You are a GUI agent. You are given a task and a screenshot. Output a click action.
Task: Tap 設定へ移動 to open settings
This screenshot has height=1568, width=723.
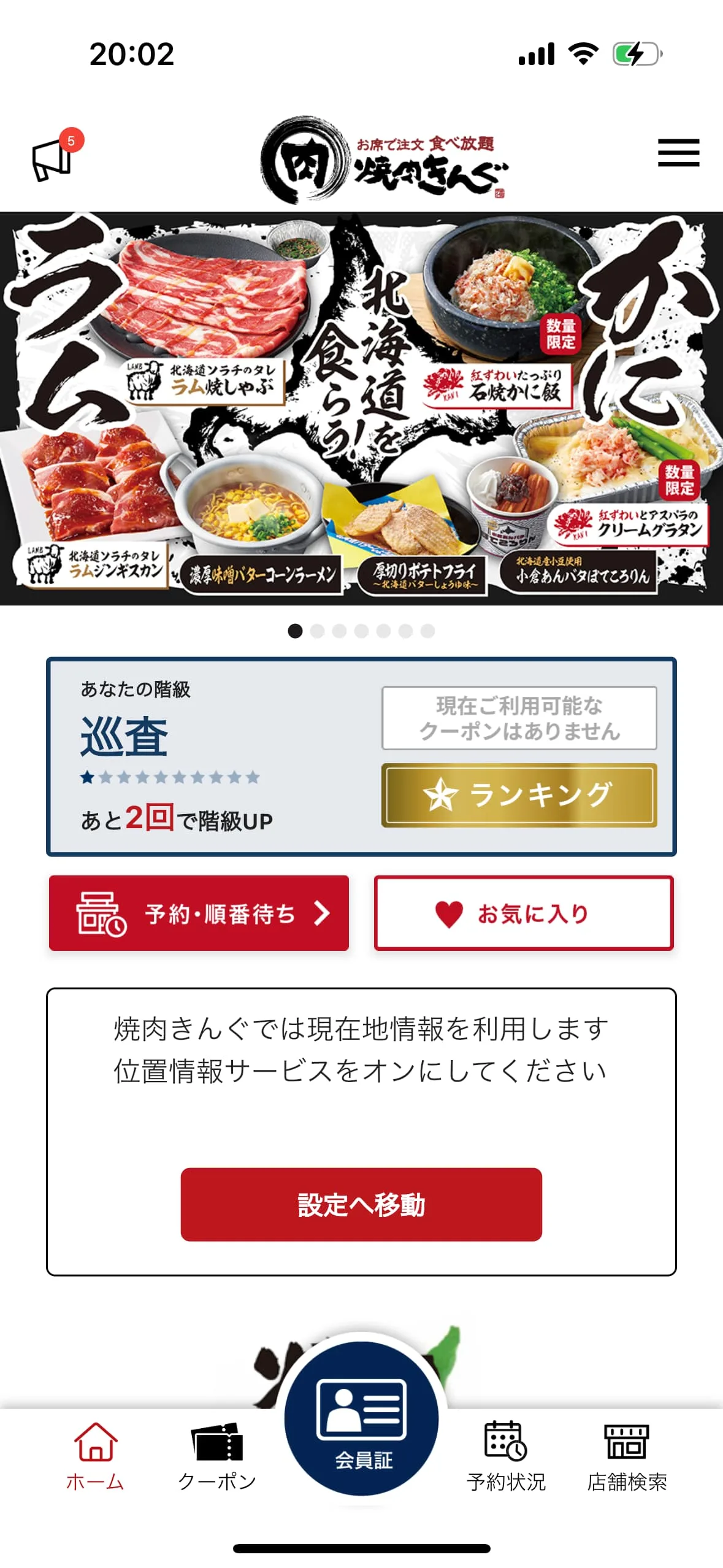click(x=361, y=1204)
